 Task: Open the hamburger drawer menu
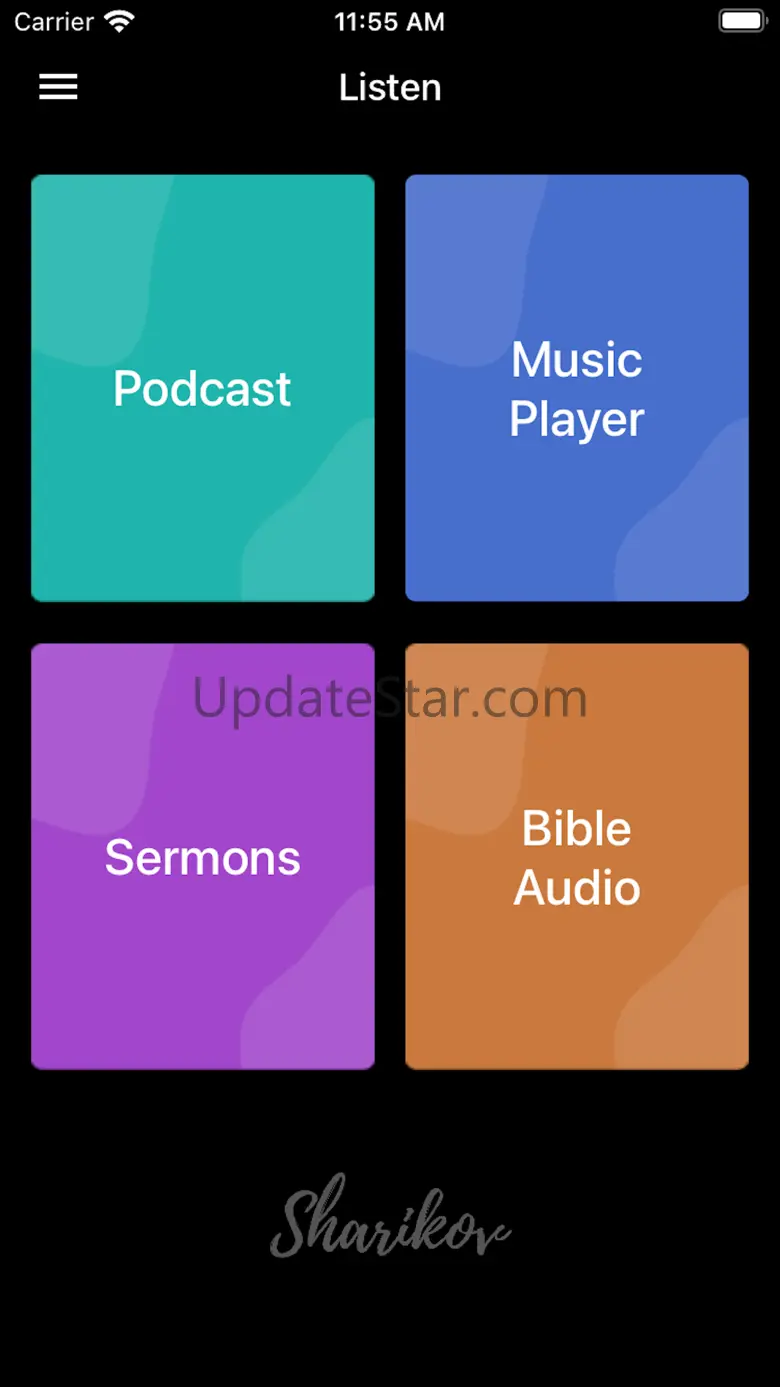coord(58,87)
